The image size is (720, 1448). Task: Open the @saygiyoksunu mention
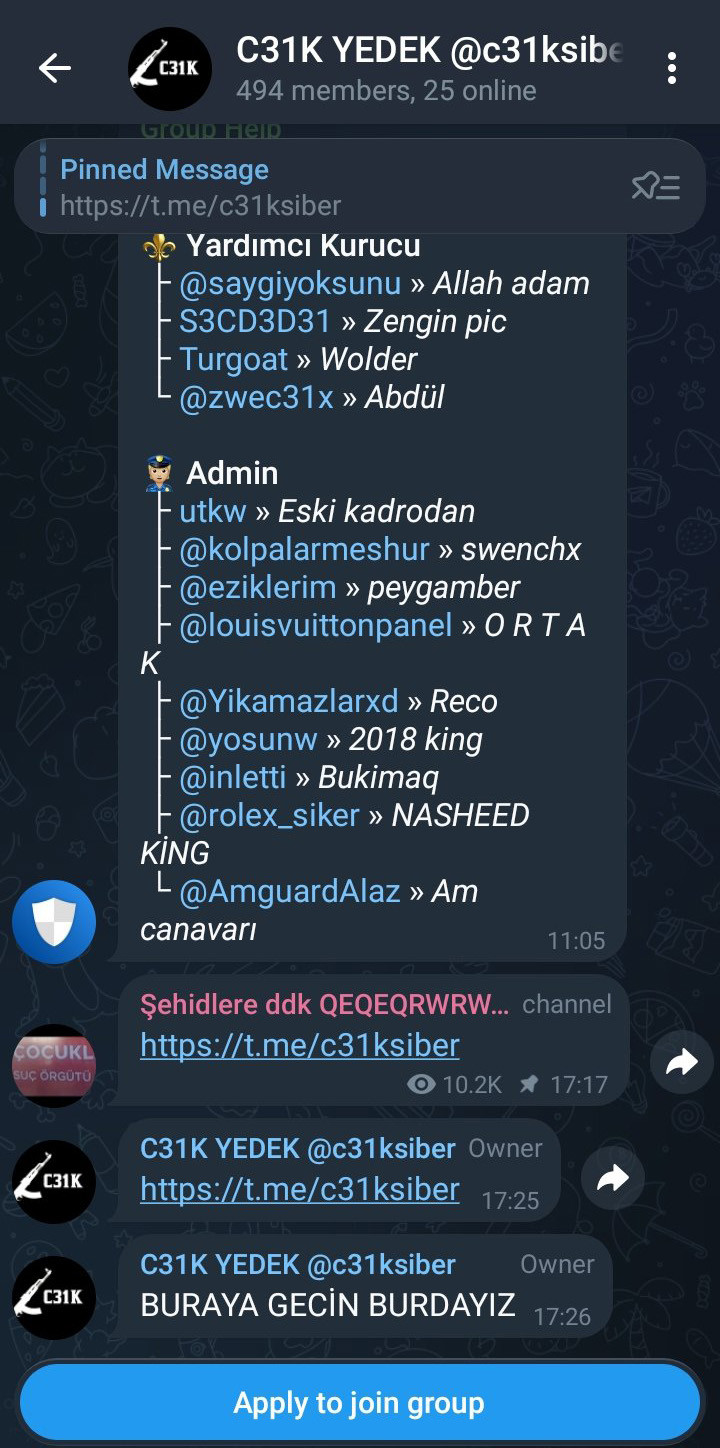[290, 284]
